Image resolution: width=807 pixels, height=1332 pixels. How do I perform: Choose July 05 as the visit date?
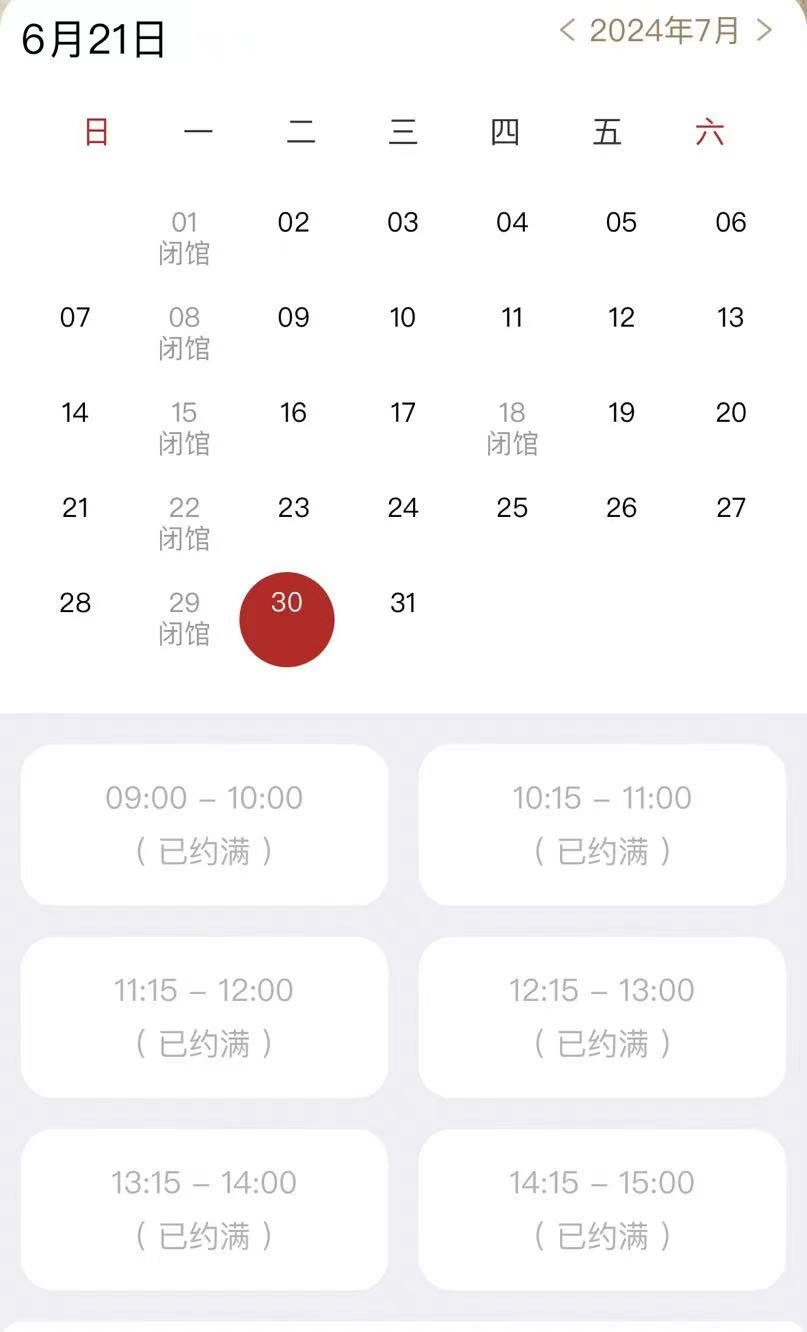pyautogui.click(x=621, y=222)
